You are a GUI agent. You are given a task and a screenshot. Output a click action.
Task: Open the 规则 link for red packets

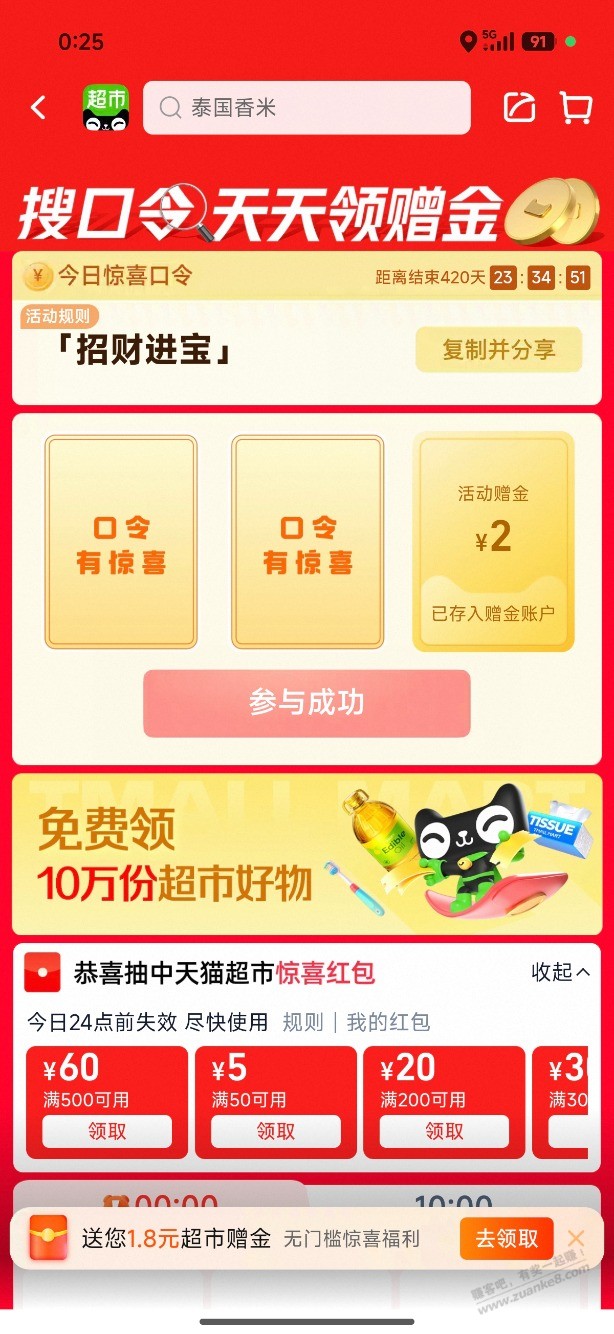[x=303, y=1022]
